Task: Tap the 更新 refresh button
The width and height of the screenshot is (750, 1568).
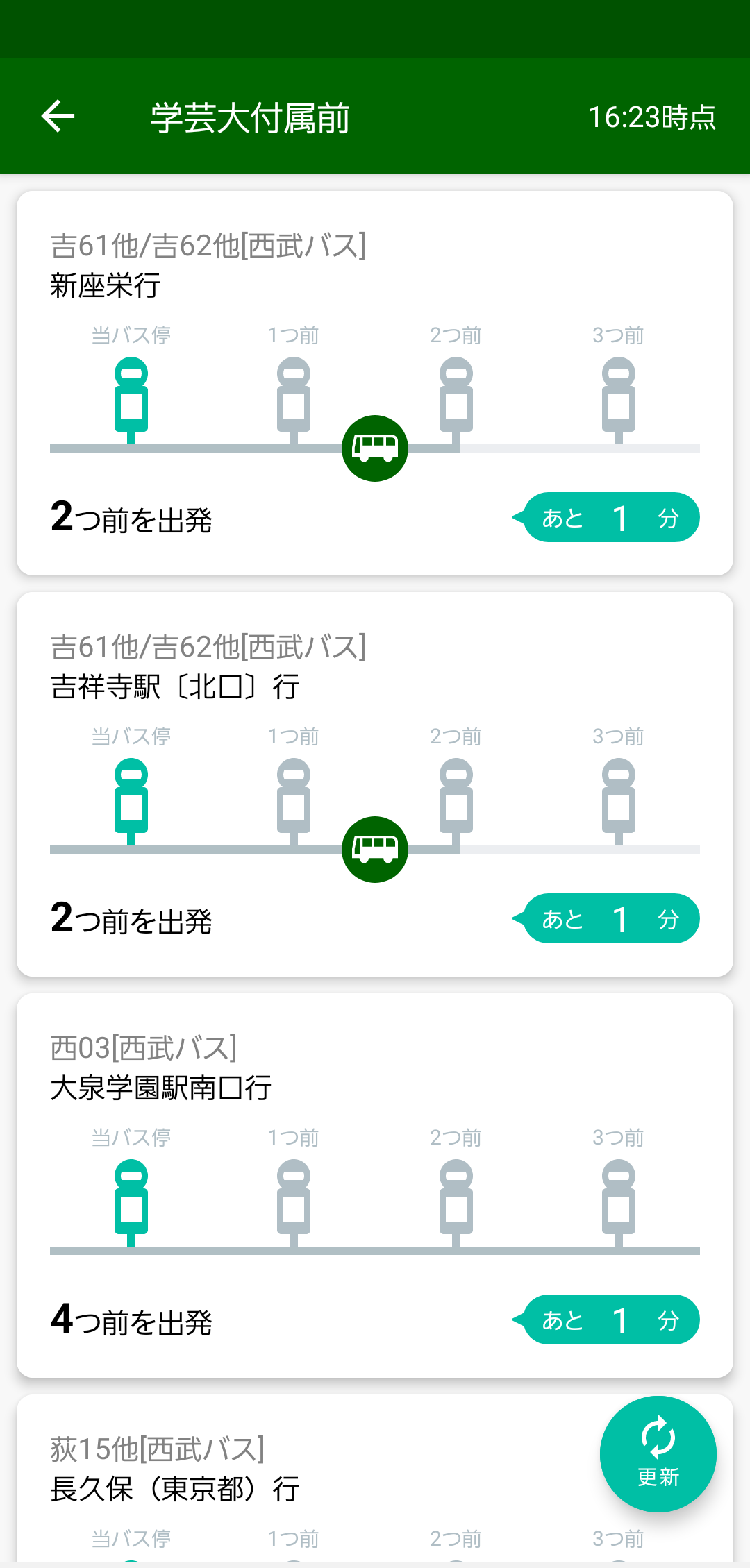Action: [x=657, y=1453]
